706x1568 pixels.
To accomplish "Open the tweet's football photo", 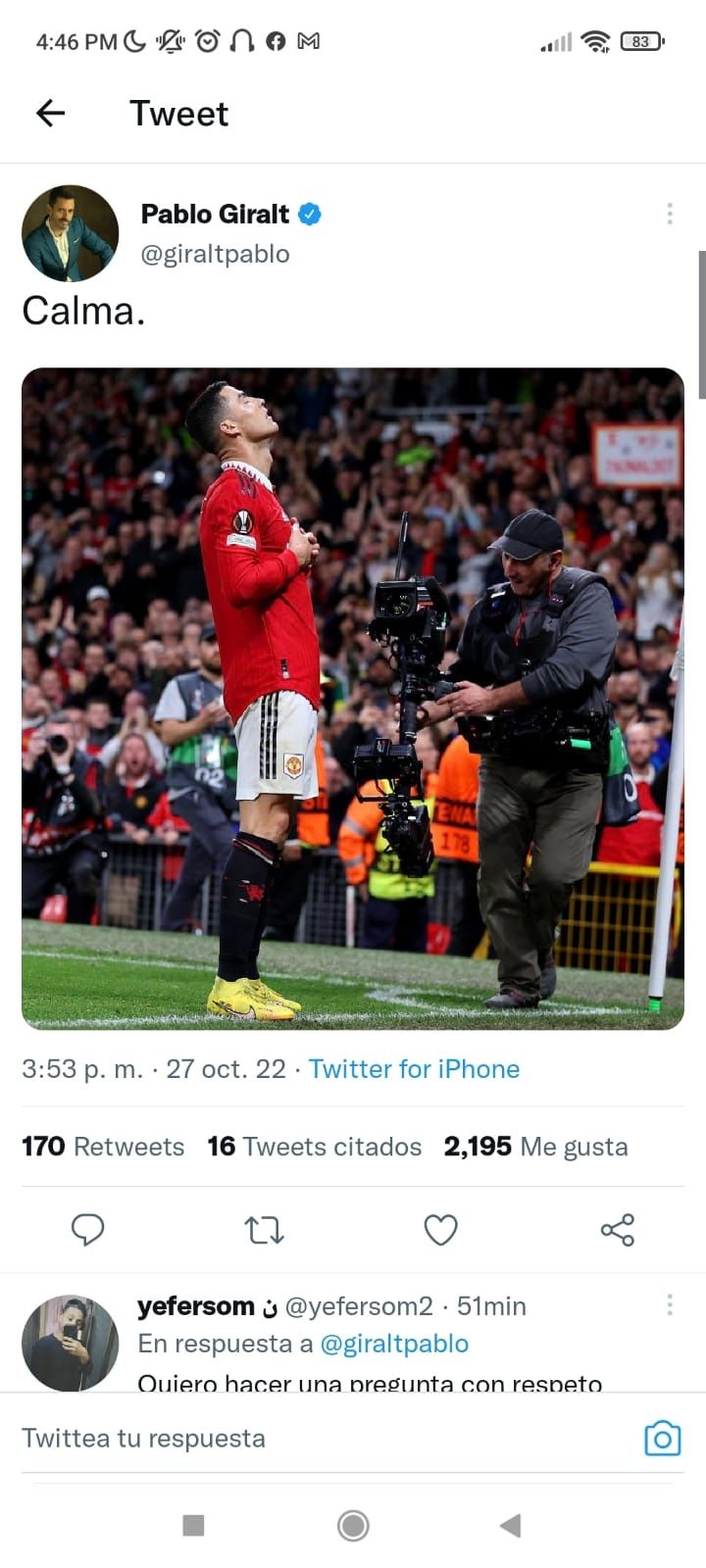I will pos(353,699).
